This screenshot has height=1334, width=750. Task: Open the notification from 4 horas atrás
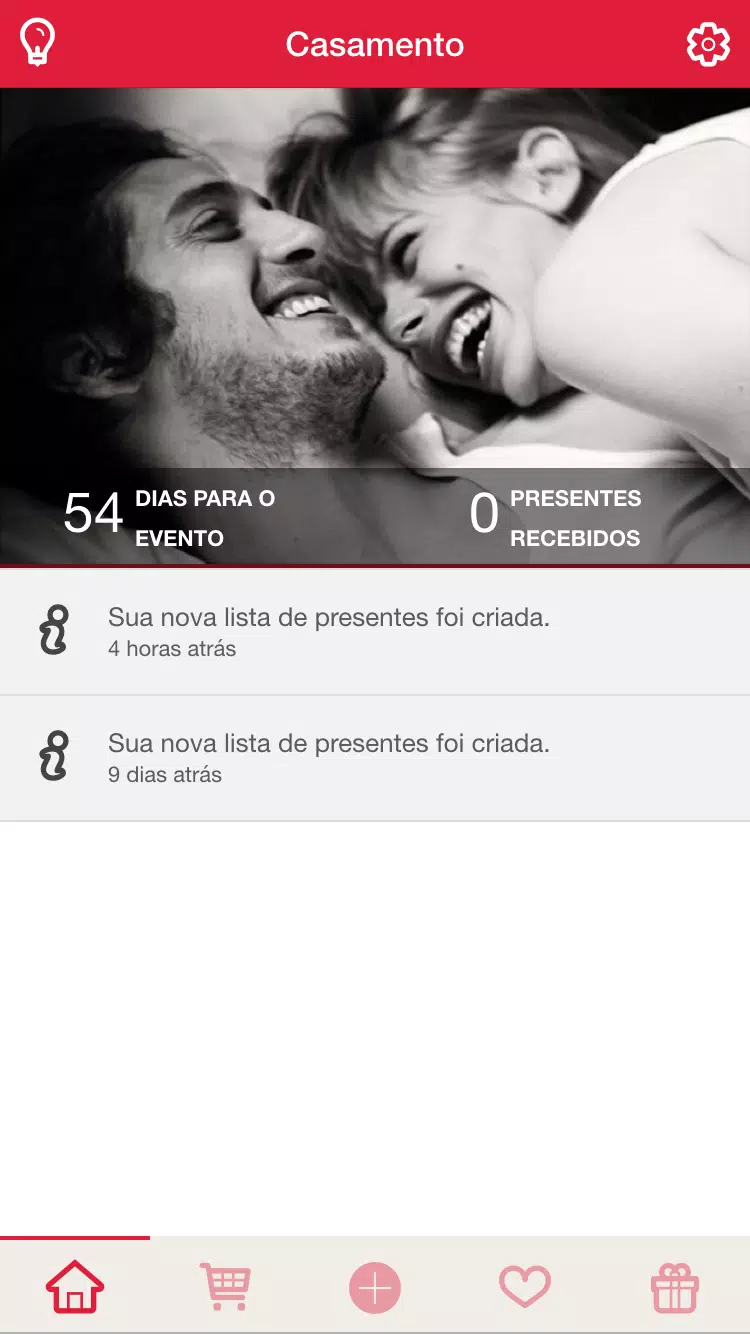[x=375, y=632]
